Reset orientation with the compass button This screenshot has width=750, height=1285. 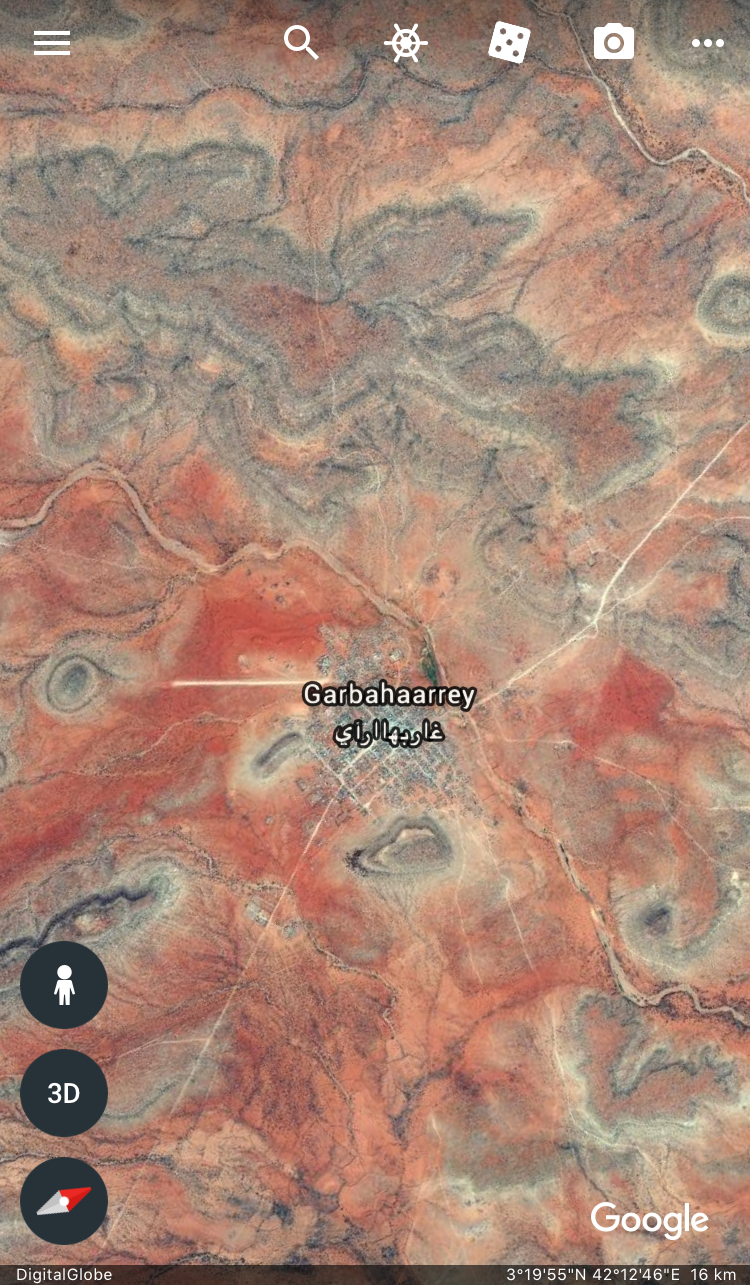point(64,1201)
